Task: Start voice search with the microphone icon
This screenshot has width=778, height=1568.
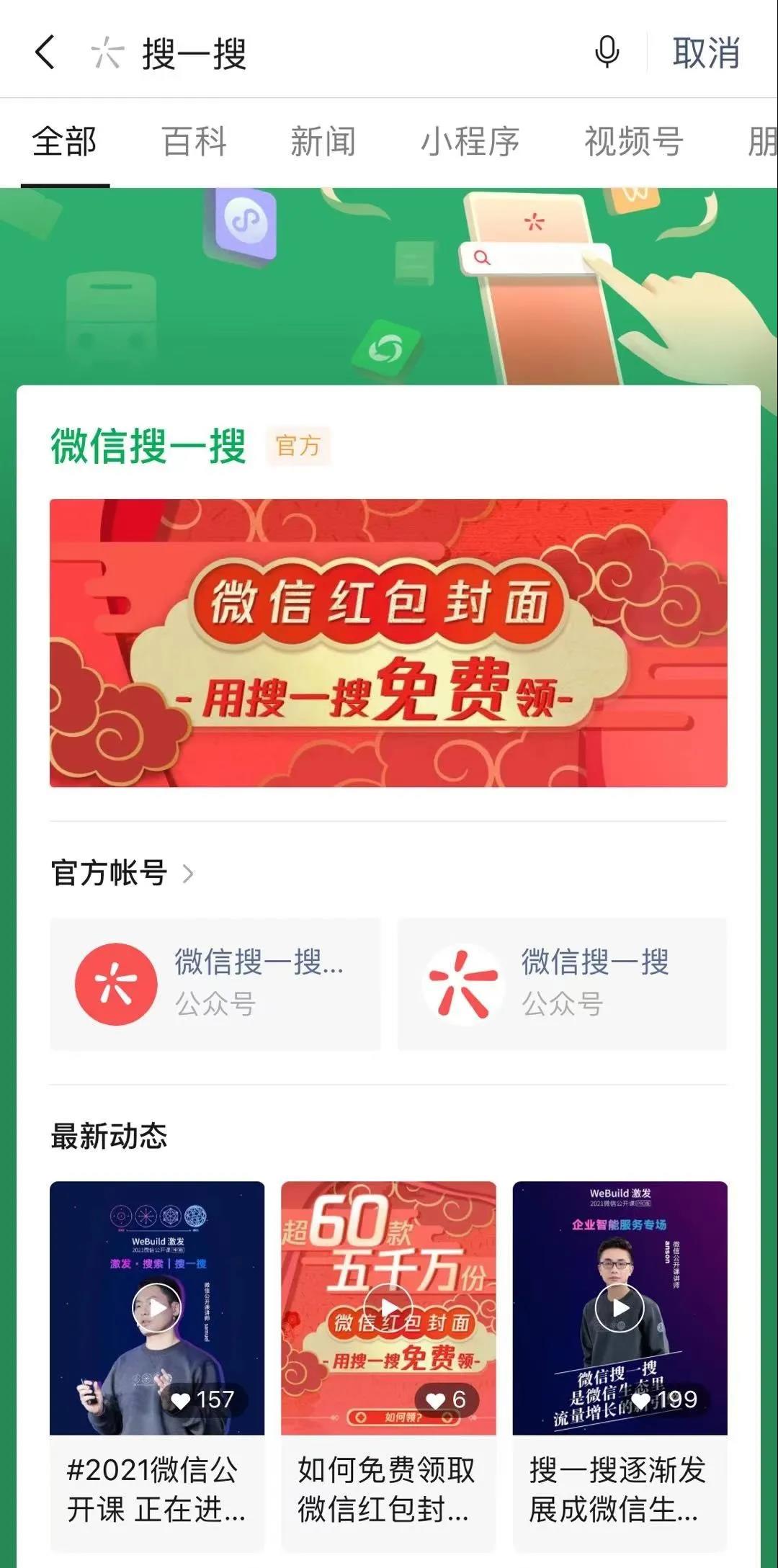Action: tap(607, 53)
